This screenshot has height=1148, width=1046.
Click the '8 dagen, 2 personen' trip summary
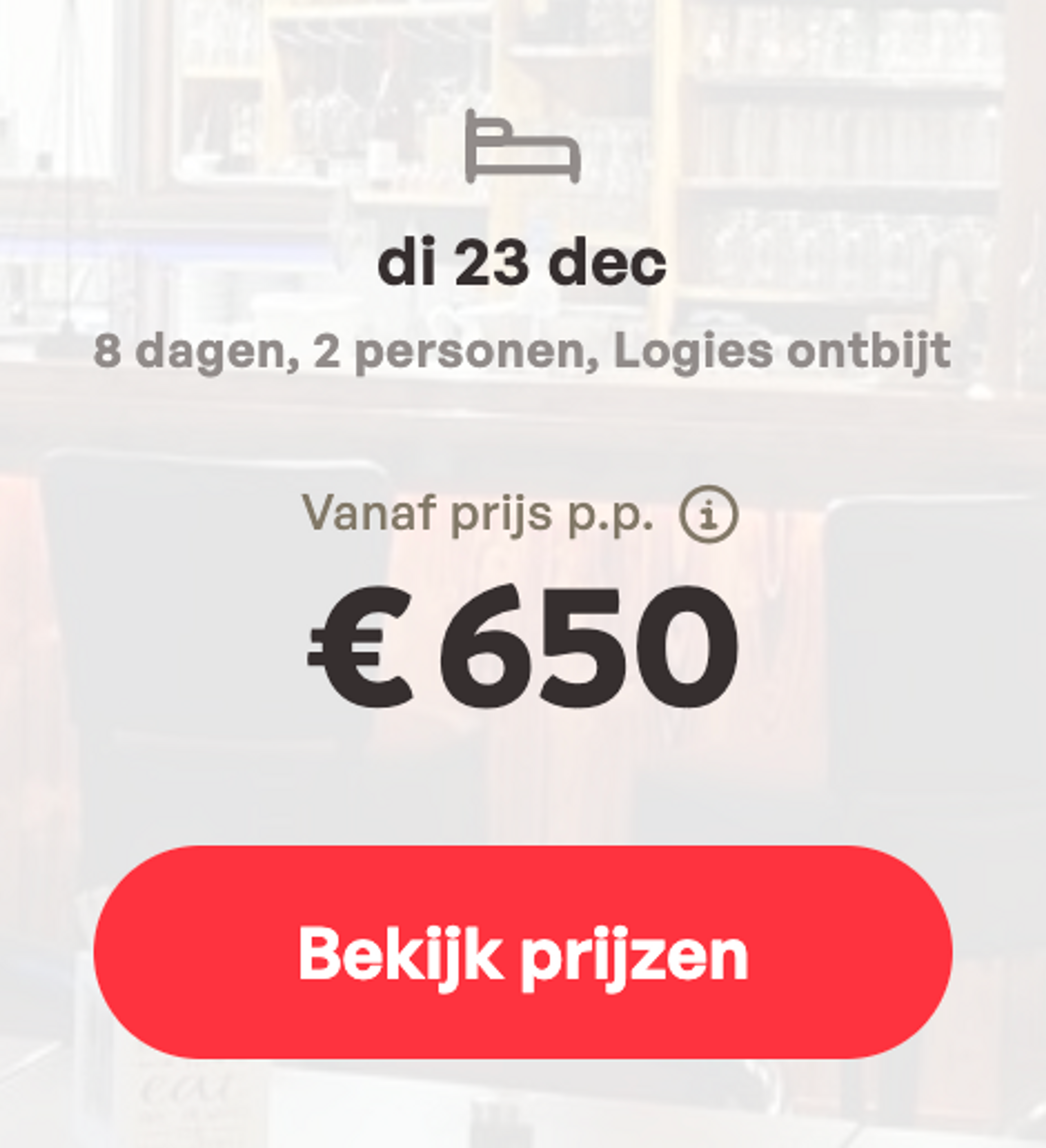(x=342, y=353)
